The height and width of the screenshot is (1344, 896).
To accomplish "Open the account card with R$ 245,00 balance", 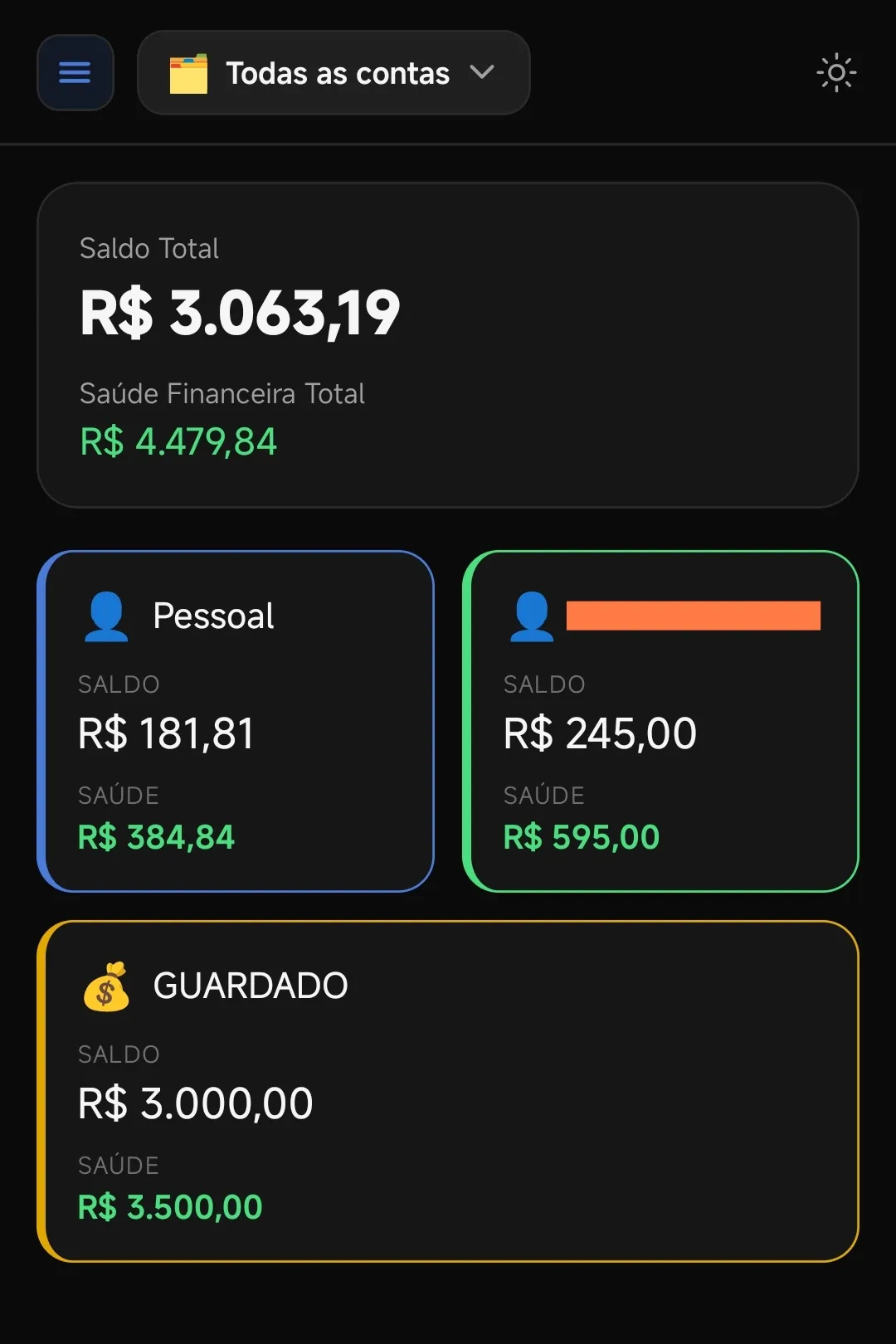I will coord(660,721).
